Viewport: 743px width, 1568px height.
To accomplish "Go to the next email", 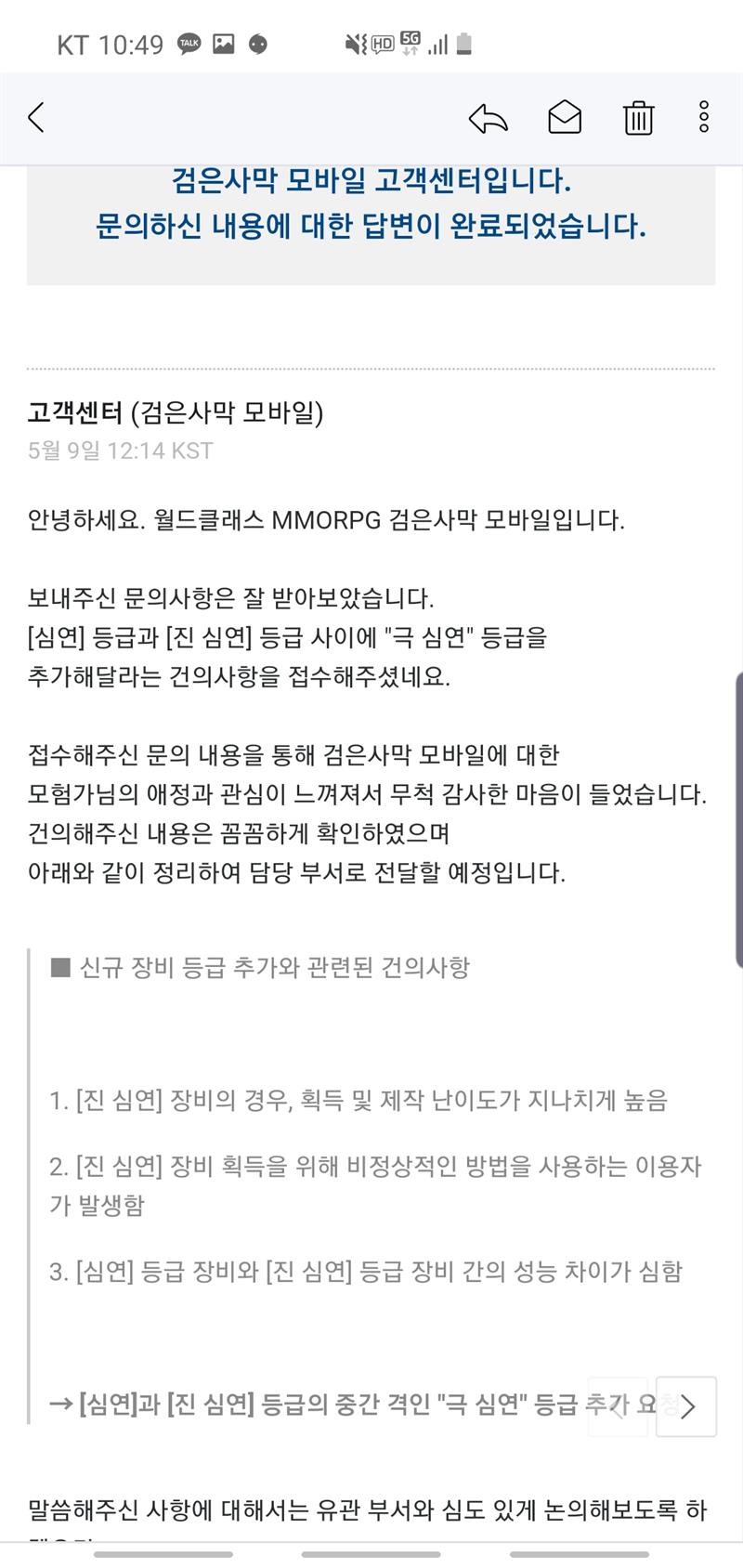I will 686,1406.
